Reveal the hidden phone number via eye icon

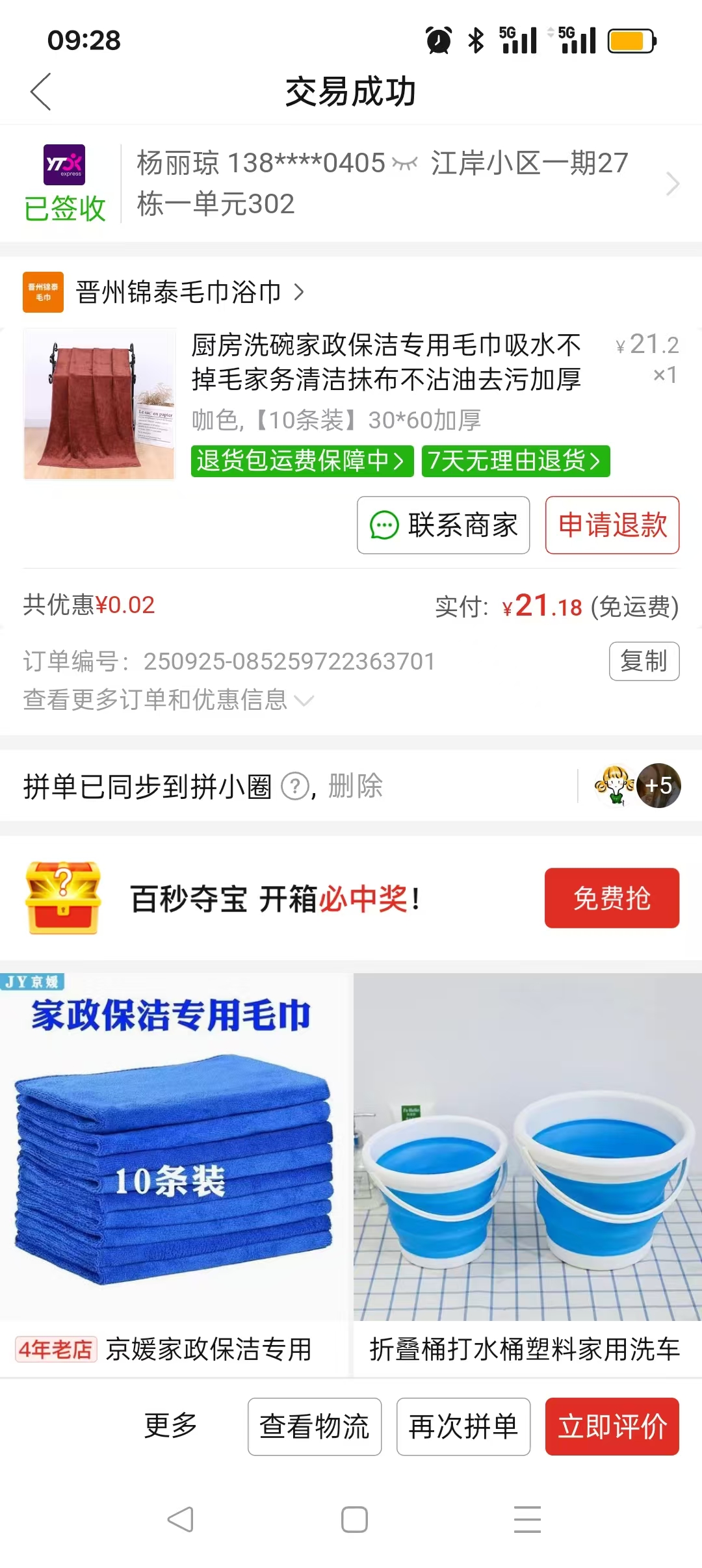click(404, 164)
